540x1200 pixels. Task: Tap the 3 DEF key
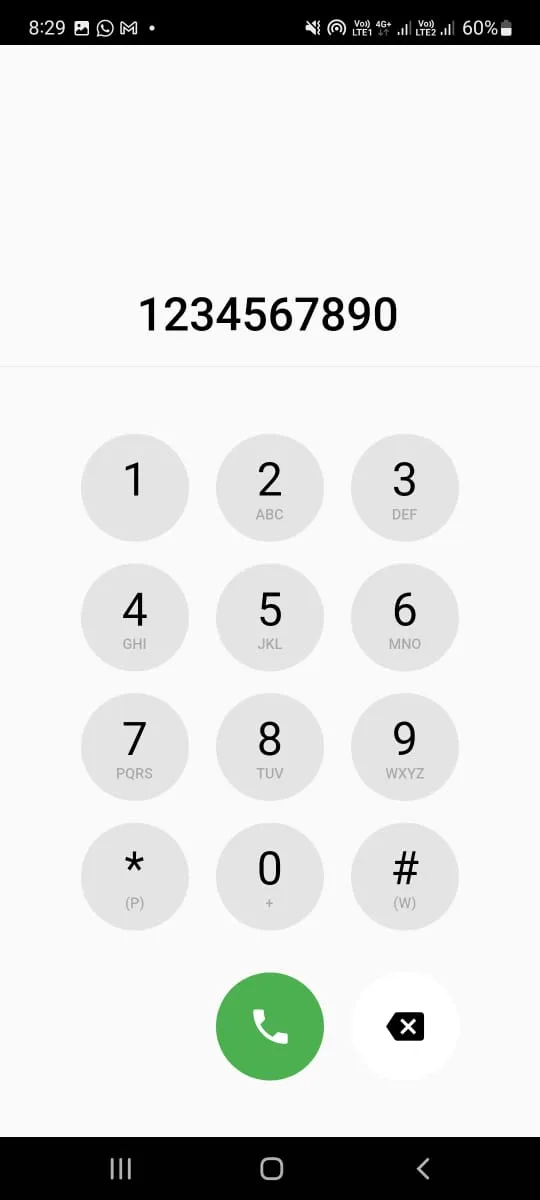tap(405, 488)
